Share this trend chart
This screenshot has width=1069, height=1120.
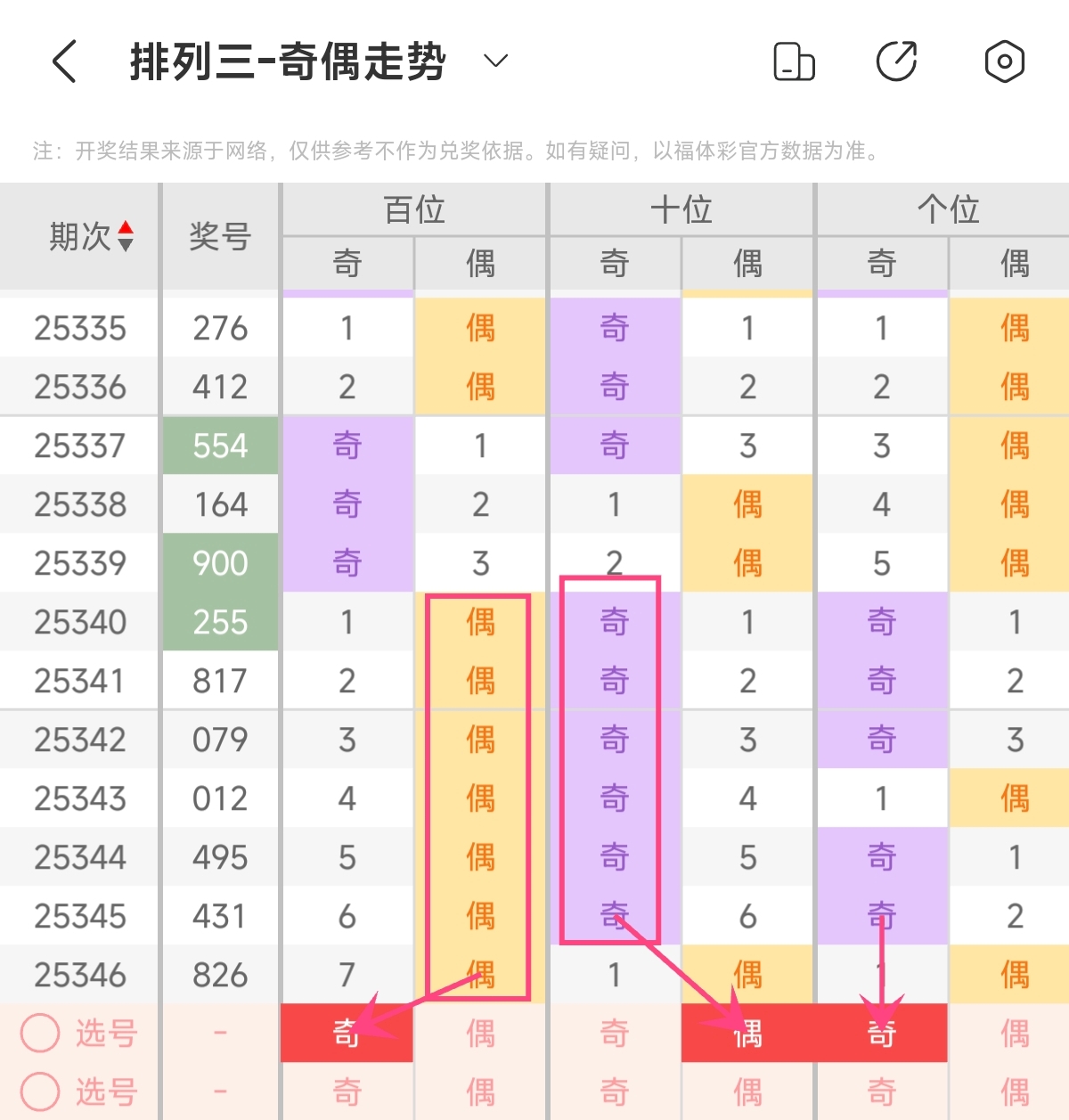[x=897, y=61]
